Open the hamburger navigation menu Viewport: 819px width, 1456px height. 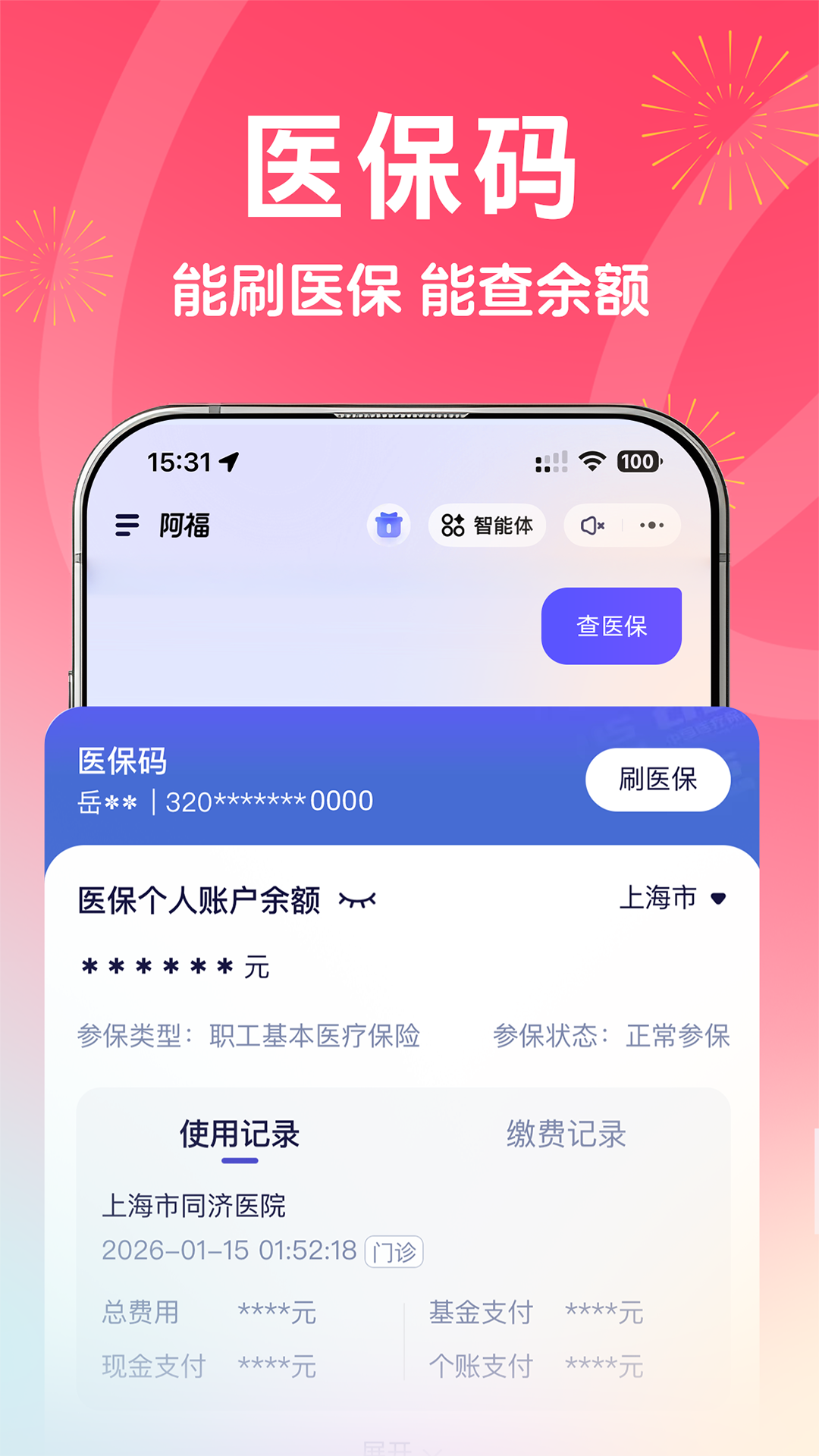(x=125, y=525)
